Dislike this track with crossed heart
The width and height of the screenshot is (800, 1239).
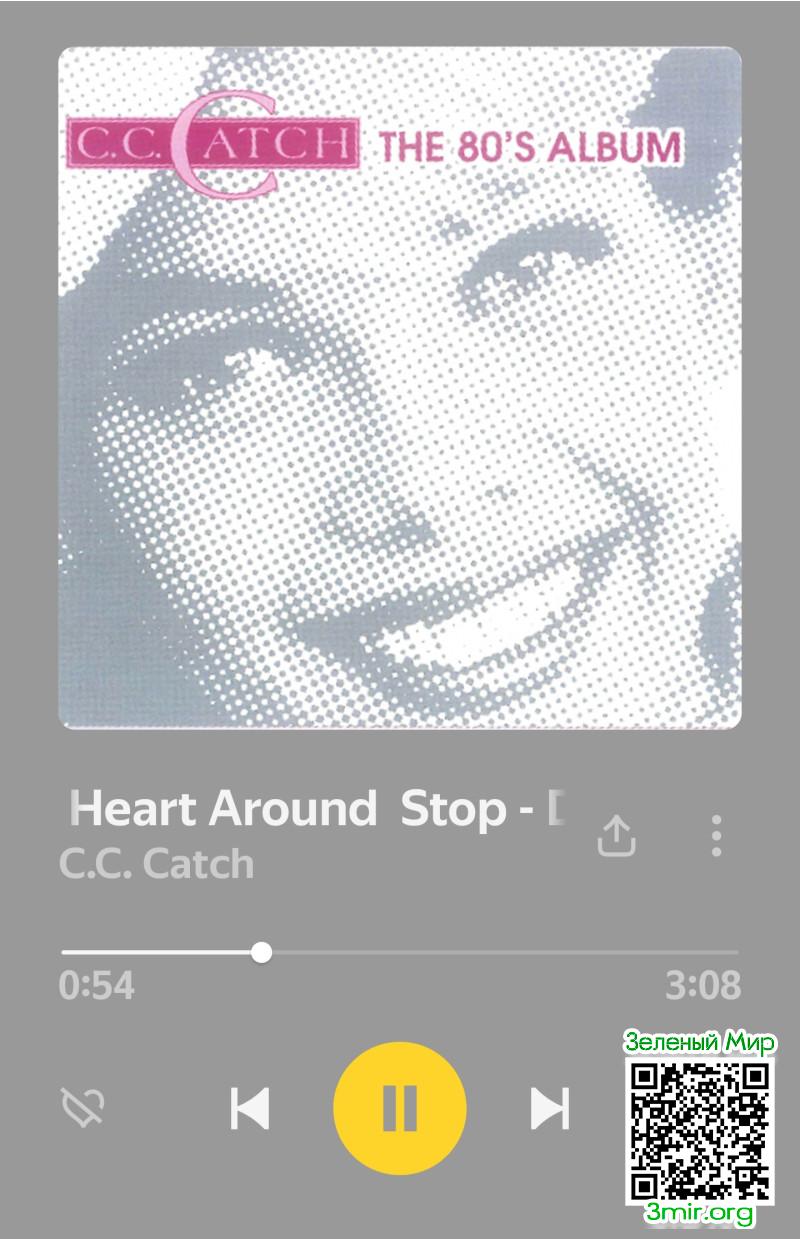coord(83,1108)
